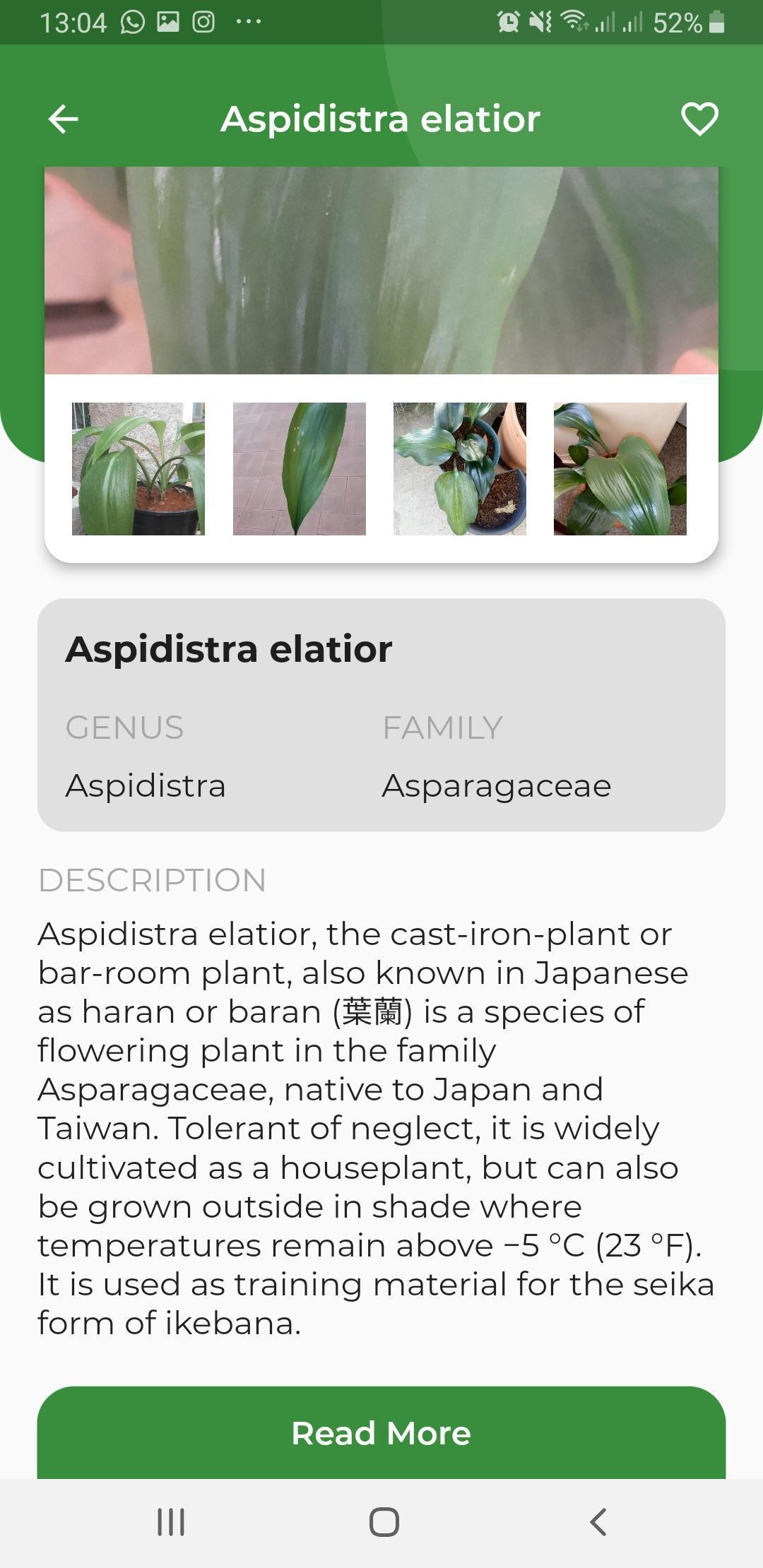Select the single leaf on brick pavement thumbnail

point(300,469)
